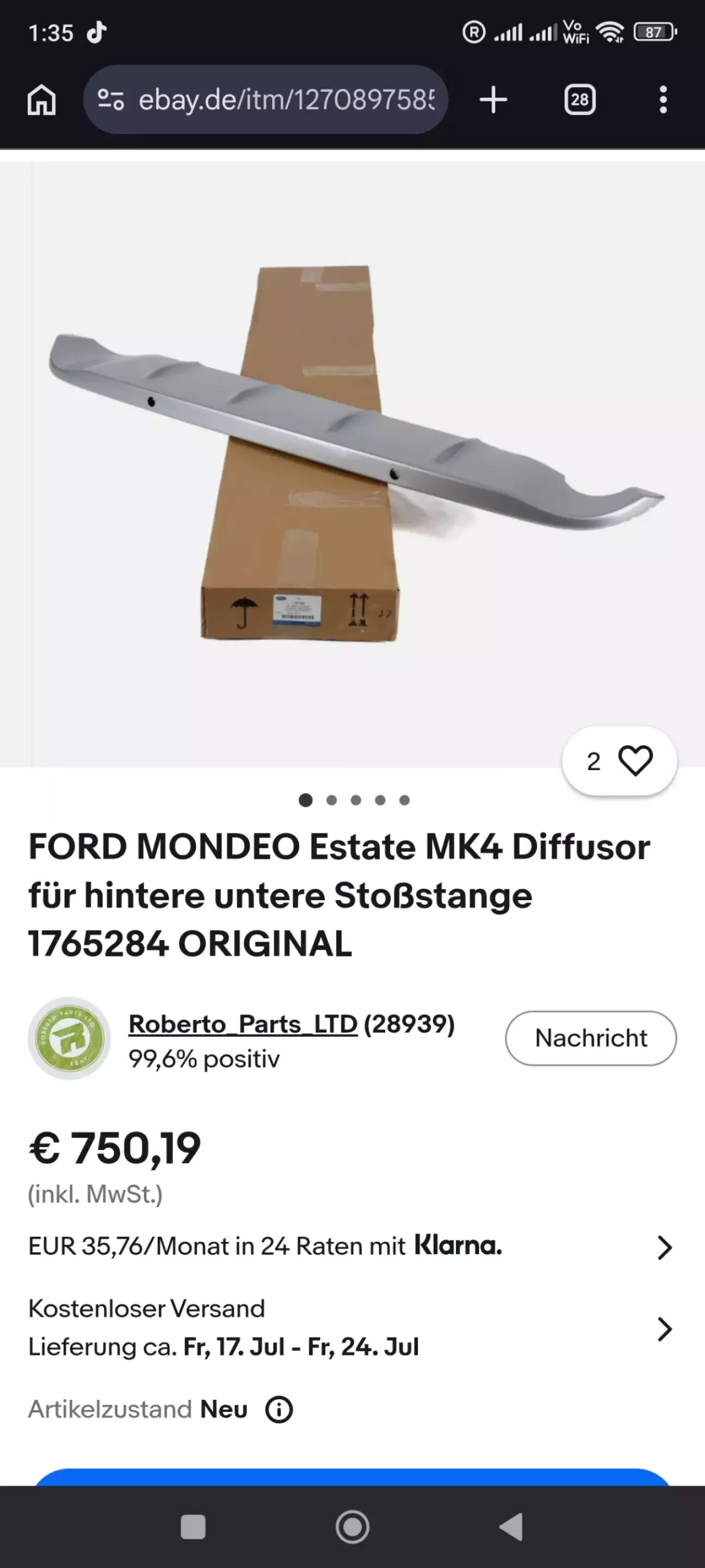Open seller Roberto_Parts_LTD profile link
The width and height of the screenshot is (705, 1568).
pos(243,1024)
